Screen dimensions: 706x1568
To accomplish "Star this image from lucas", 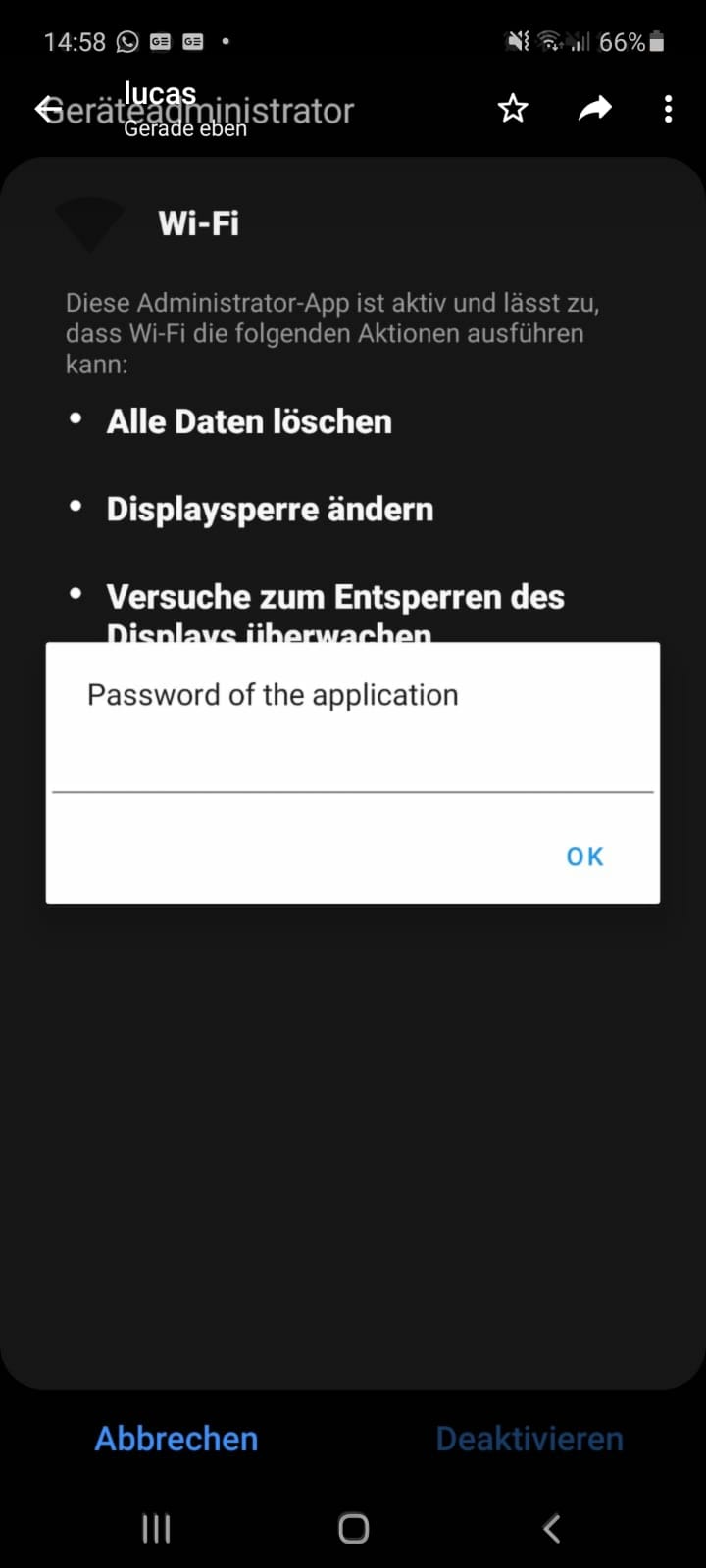I will pos(513,109).
